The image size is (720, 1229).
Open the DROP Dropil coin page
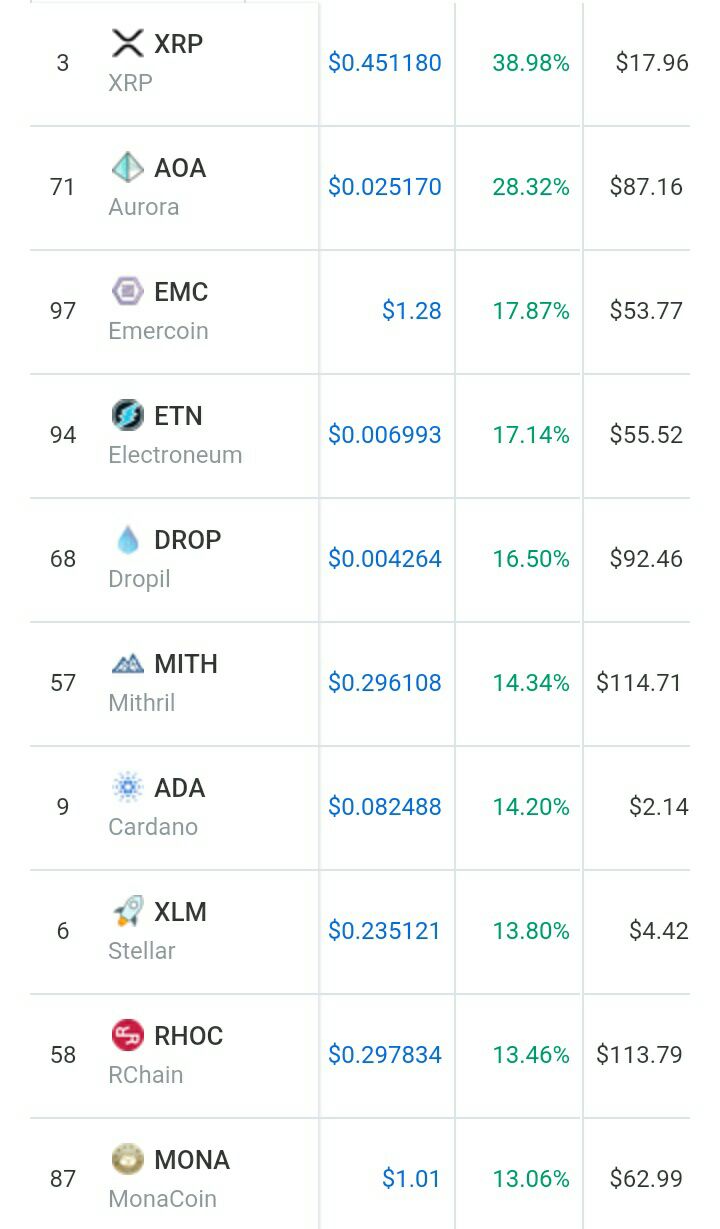pyautogui.click(x=187, y=540)
